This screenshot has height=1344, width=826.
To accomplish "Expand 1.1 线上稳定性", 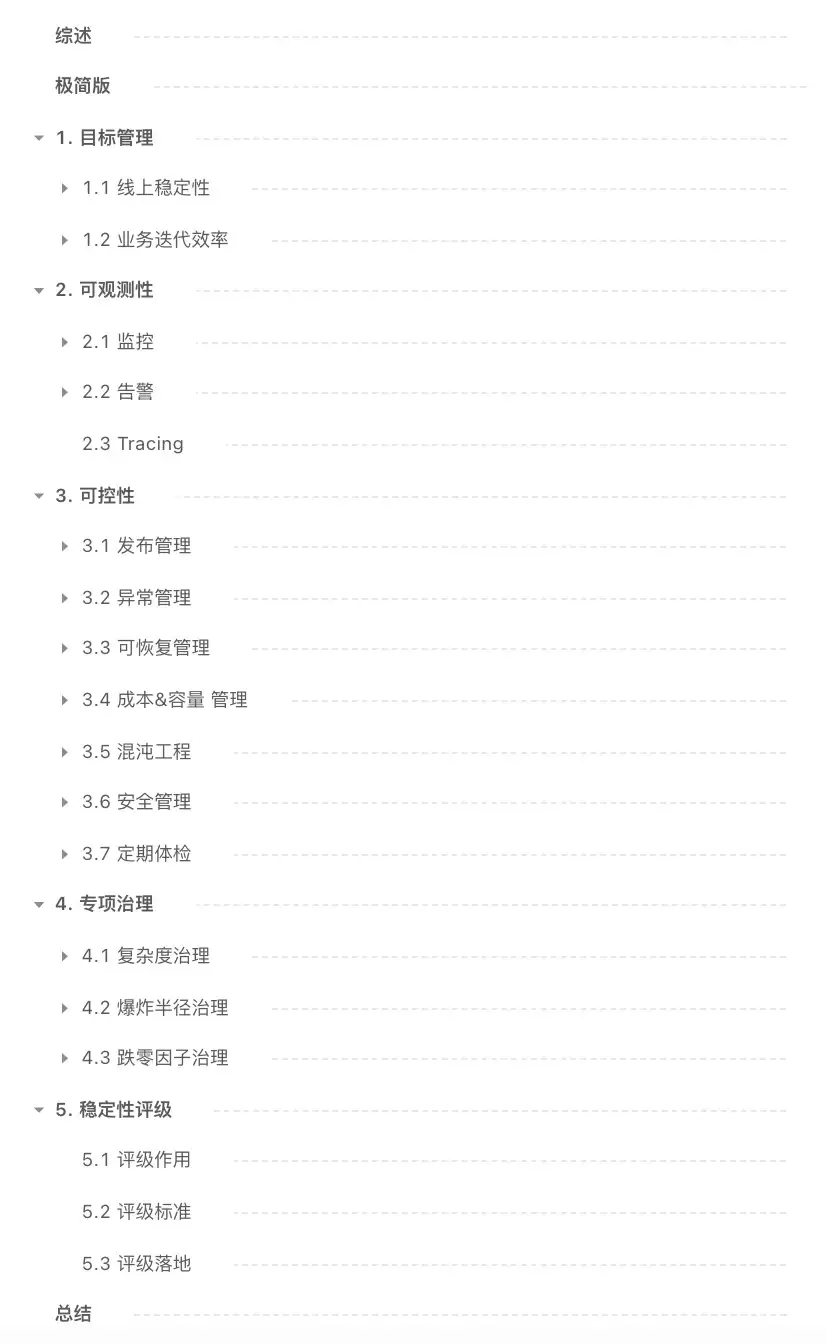I will point(65,188).
